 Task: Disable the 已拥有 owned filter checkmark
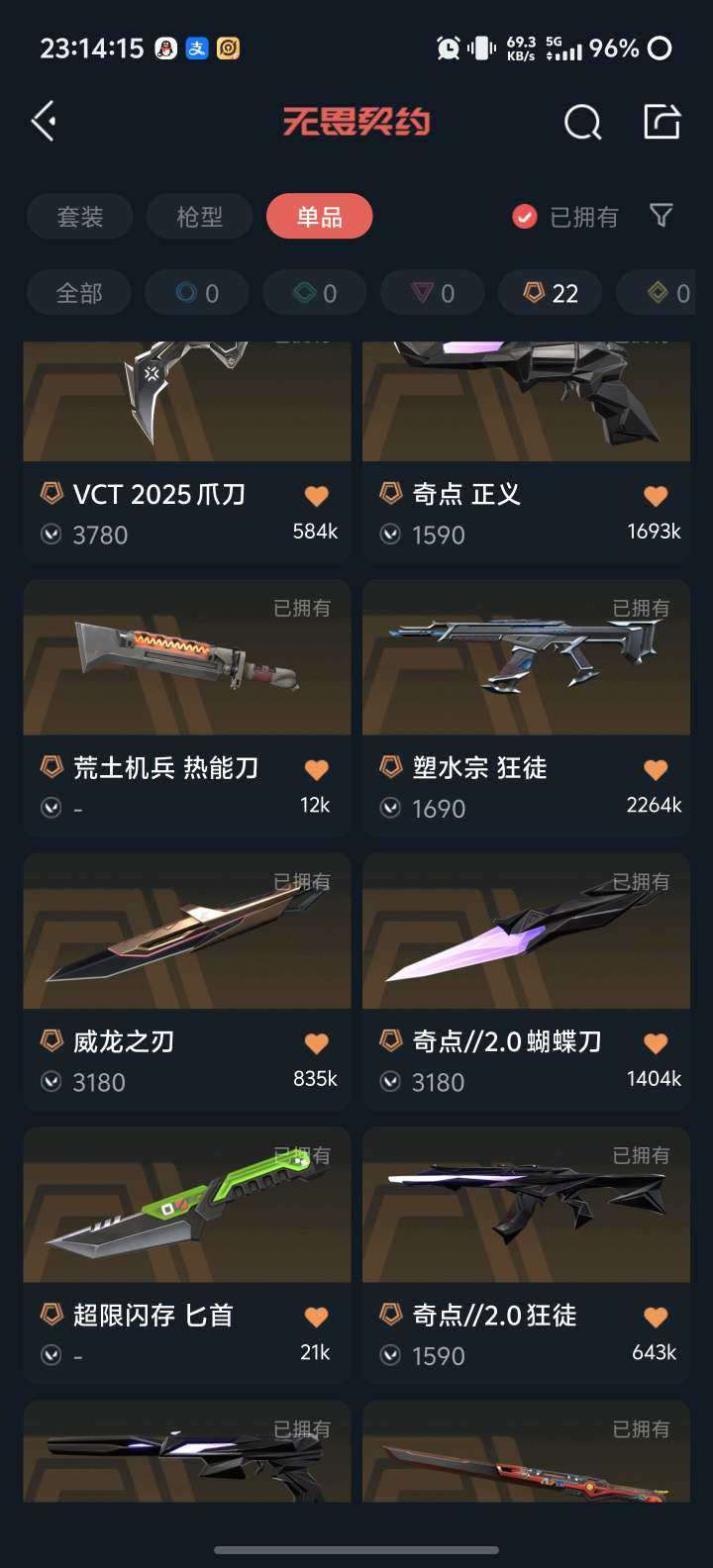524,217
